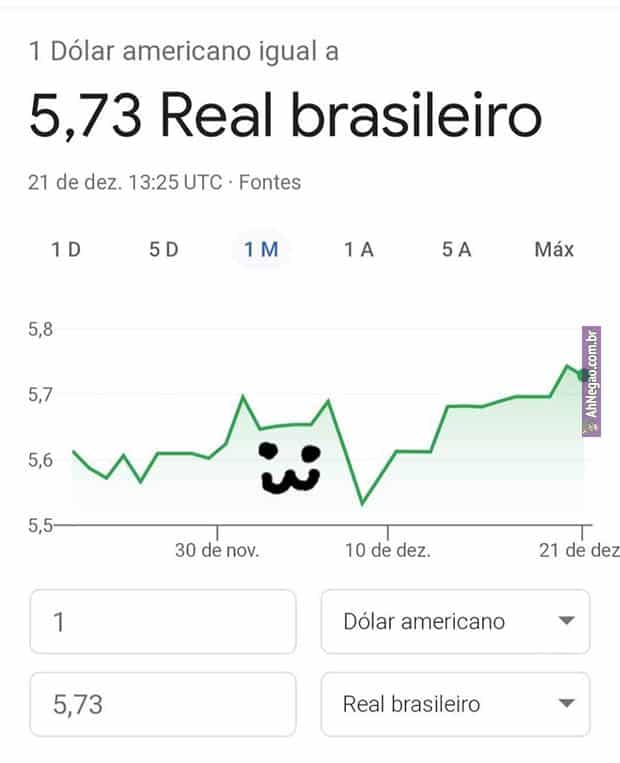Tap the 1 M range tab
The image size is (620, 763).
click(x=261, y=250)
